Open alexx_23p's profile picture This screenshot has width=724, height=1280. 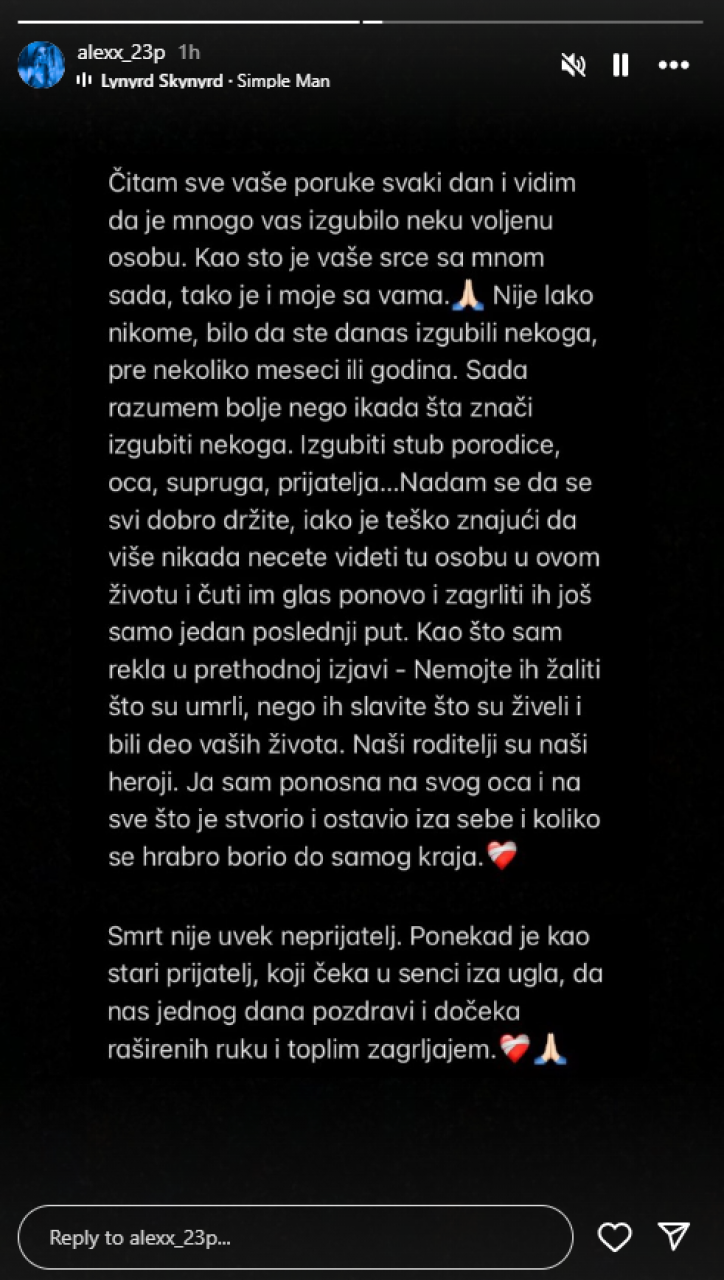[x=41, y=65]
